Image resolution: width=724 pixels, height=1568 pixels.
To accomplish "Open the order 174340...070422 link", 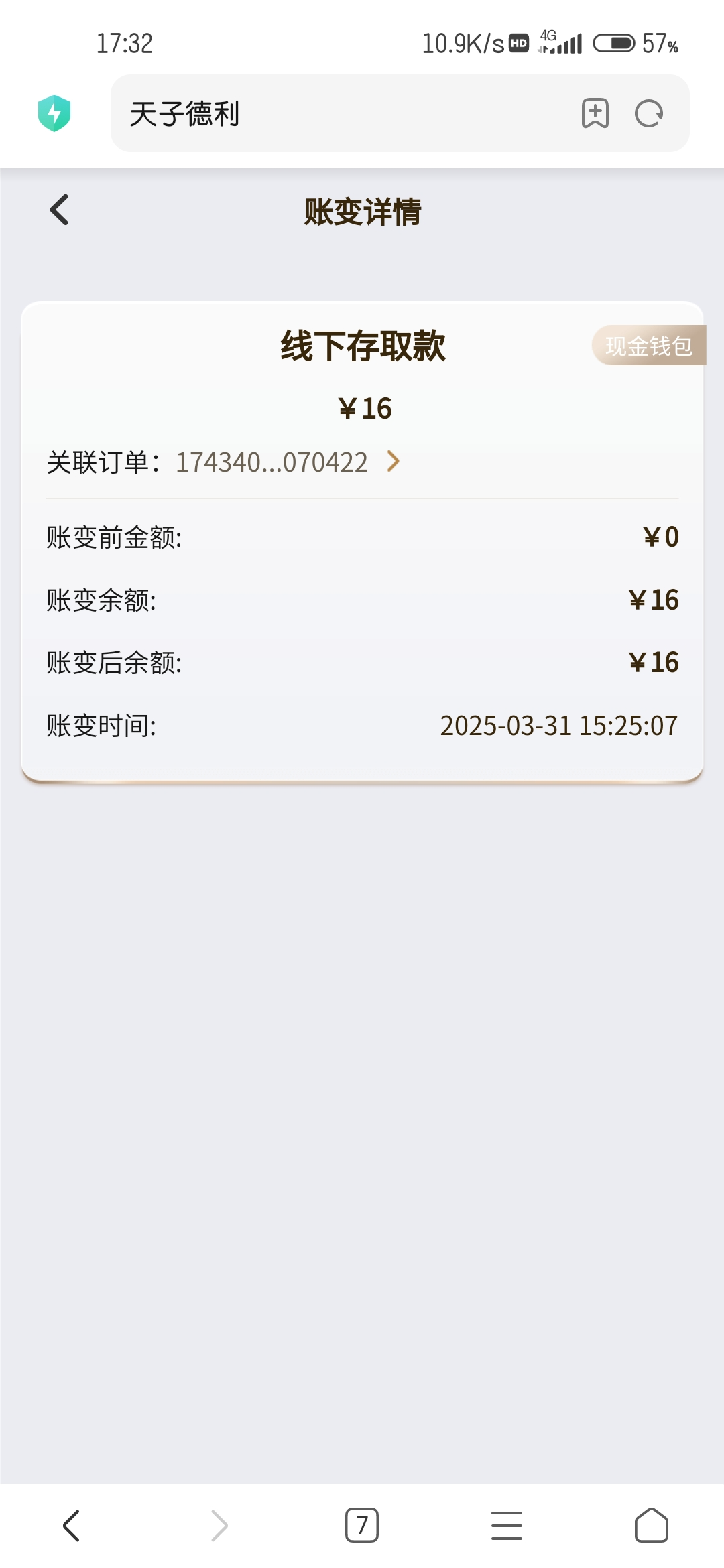I will [x=271, y=462].
